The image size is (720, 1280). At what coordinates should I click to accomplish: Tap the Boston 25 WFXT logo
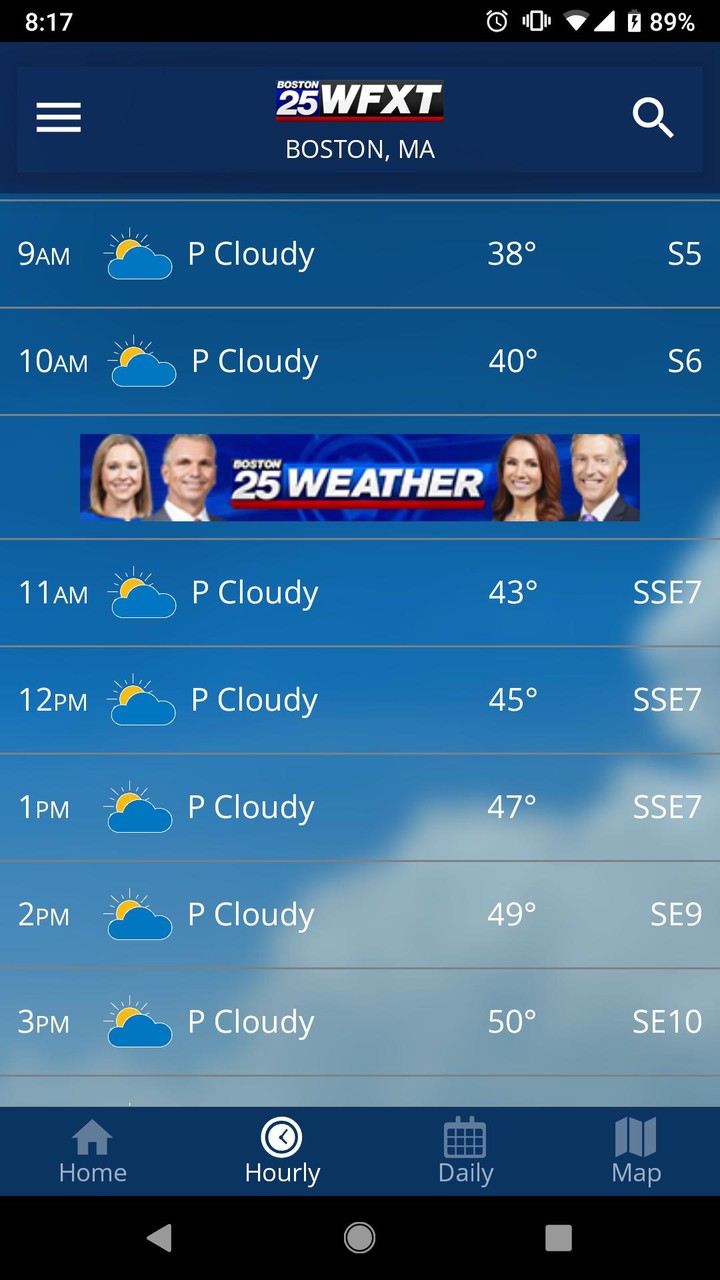click(x=359, y=99)
